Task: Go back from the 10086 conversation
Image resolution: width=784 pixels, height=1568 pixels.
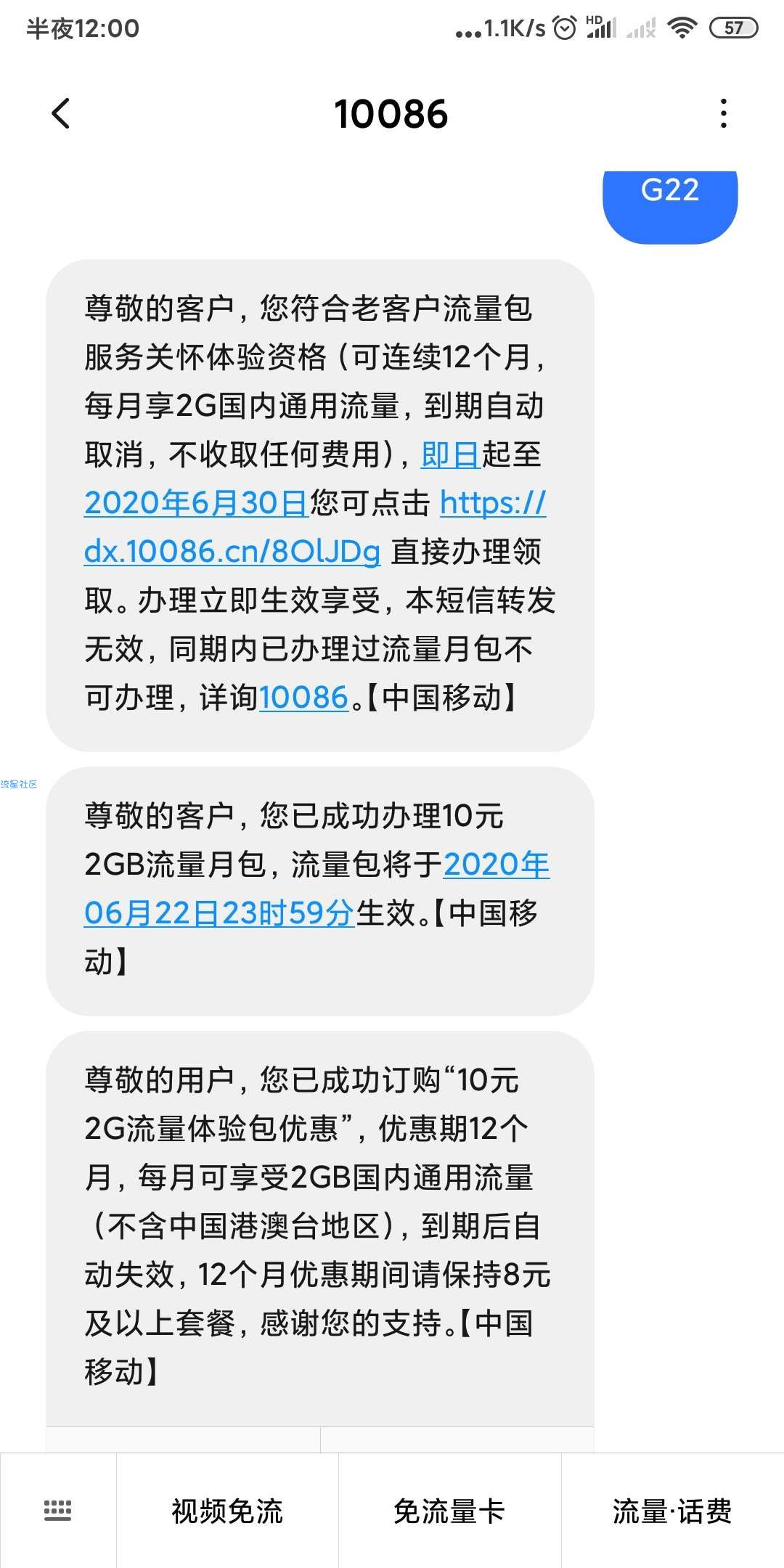Action: (61, 114)
